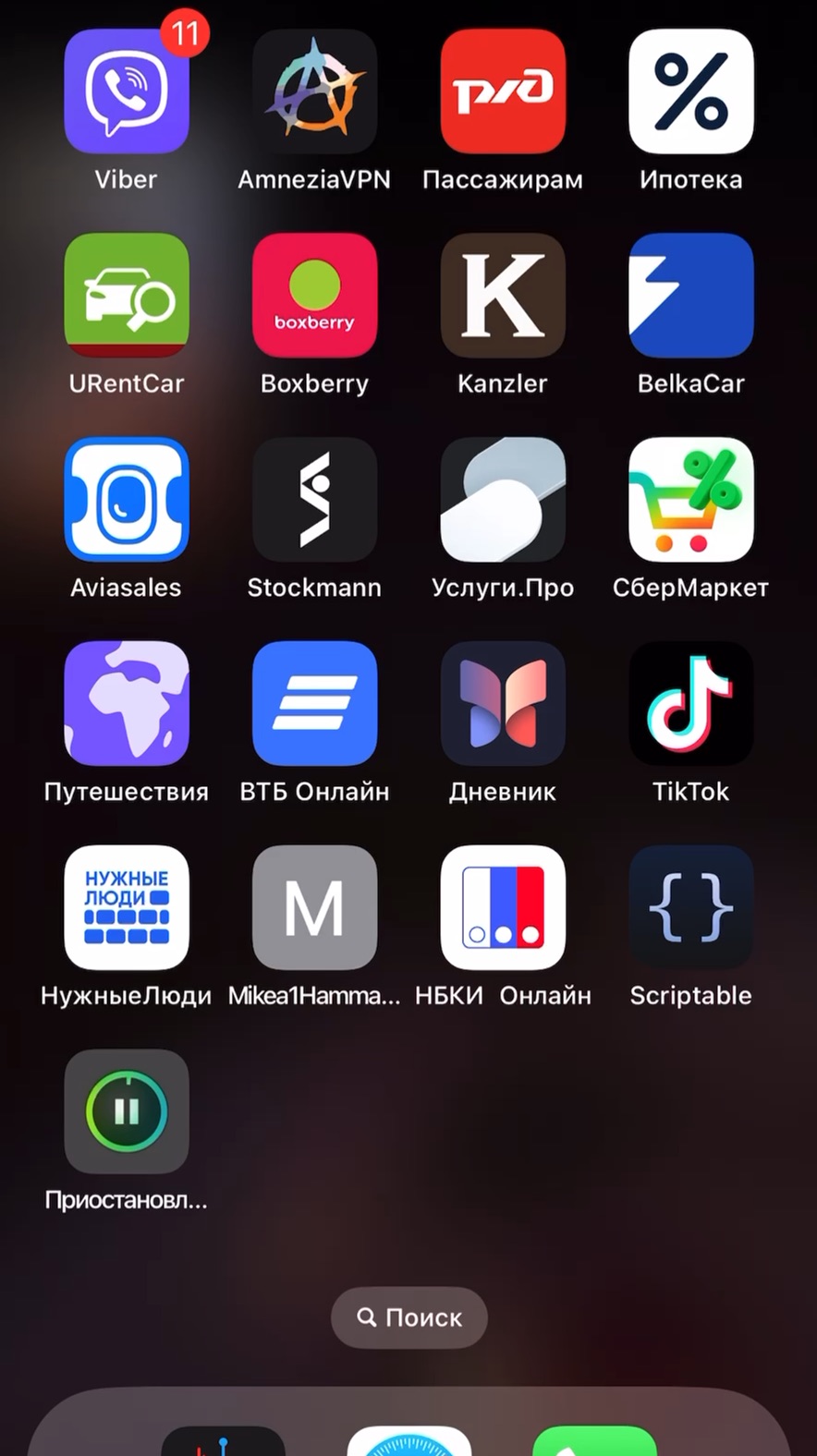Open the Дневник app
817x1456 pixels.
(x=503, y=704)
